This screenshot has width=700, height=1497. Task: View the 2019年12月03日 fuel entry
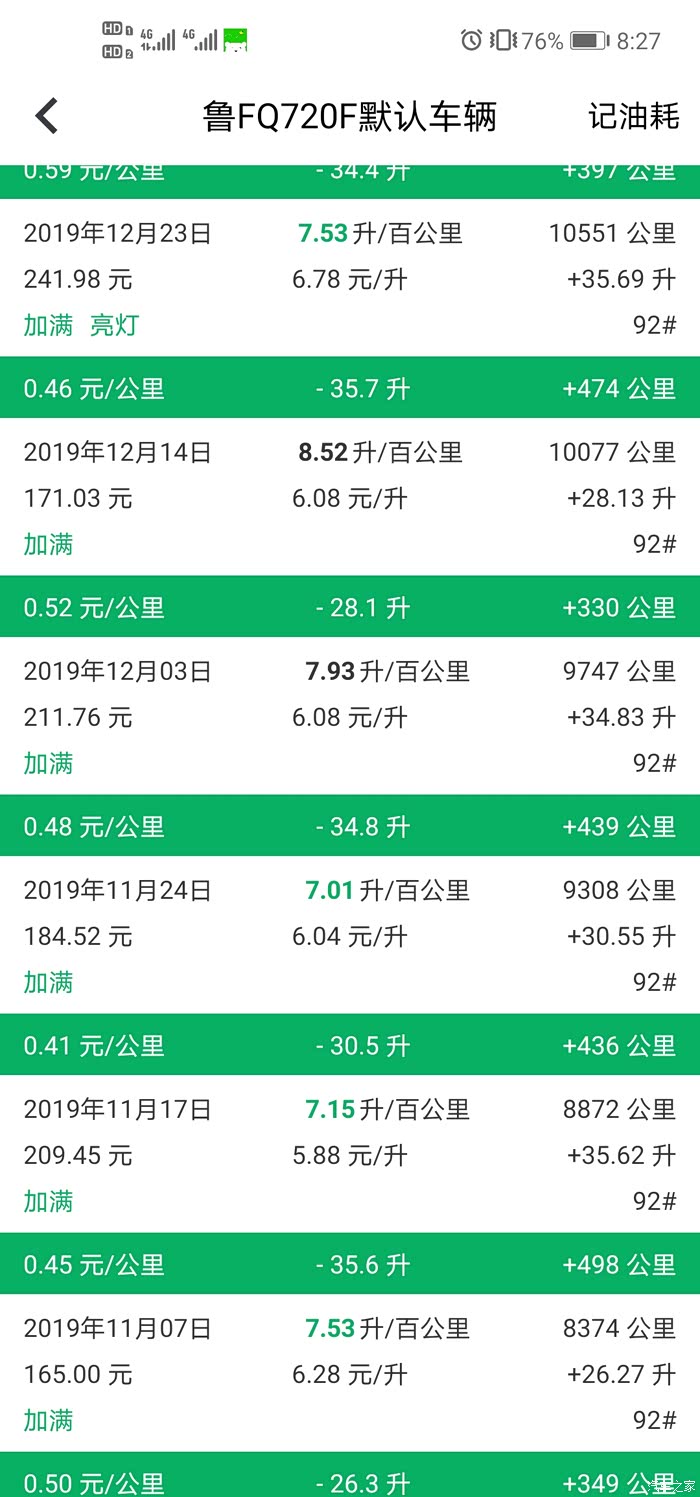[x=350, y=716]
